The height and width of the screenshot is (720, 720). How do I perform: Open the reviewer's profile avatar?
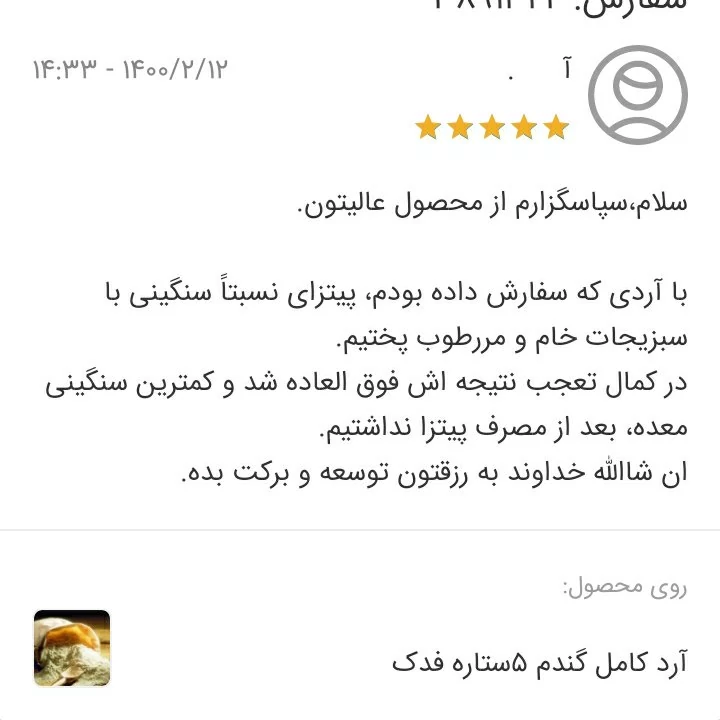(x=637, y=95)
